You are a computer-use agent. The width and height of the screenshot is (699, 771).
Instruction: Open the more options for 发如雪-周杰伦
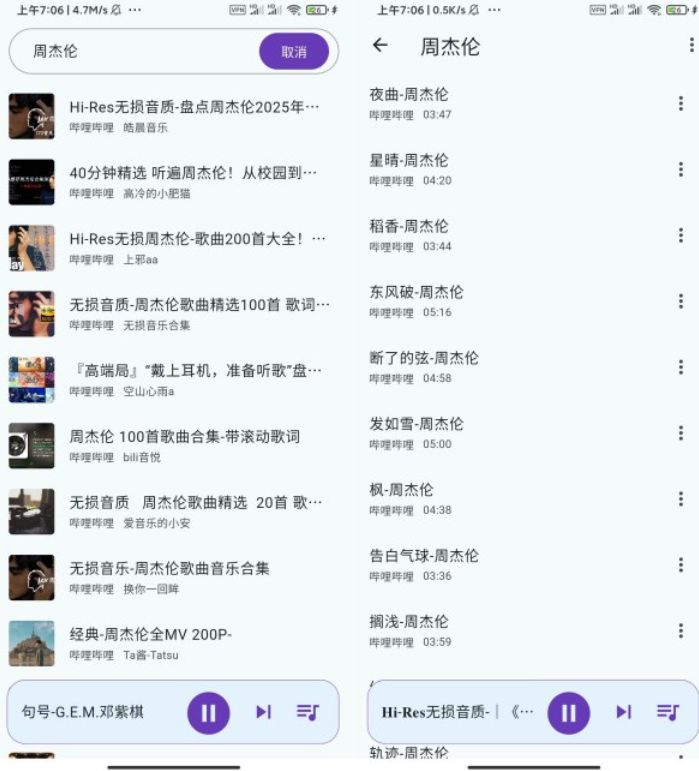pos(681,433)
